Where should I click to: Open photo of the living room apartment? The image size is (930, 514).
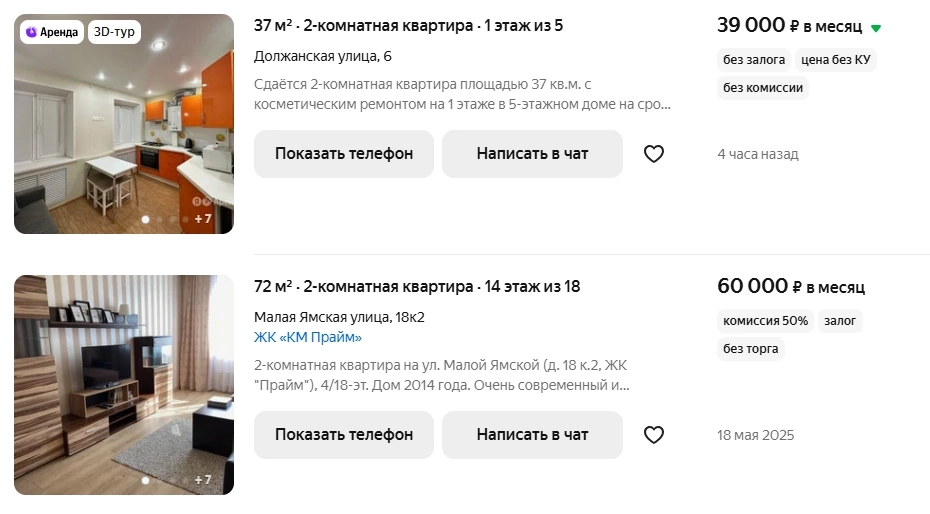point(123,385)
